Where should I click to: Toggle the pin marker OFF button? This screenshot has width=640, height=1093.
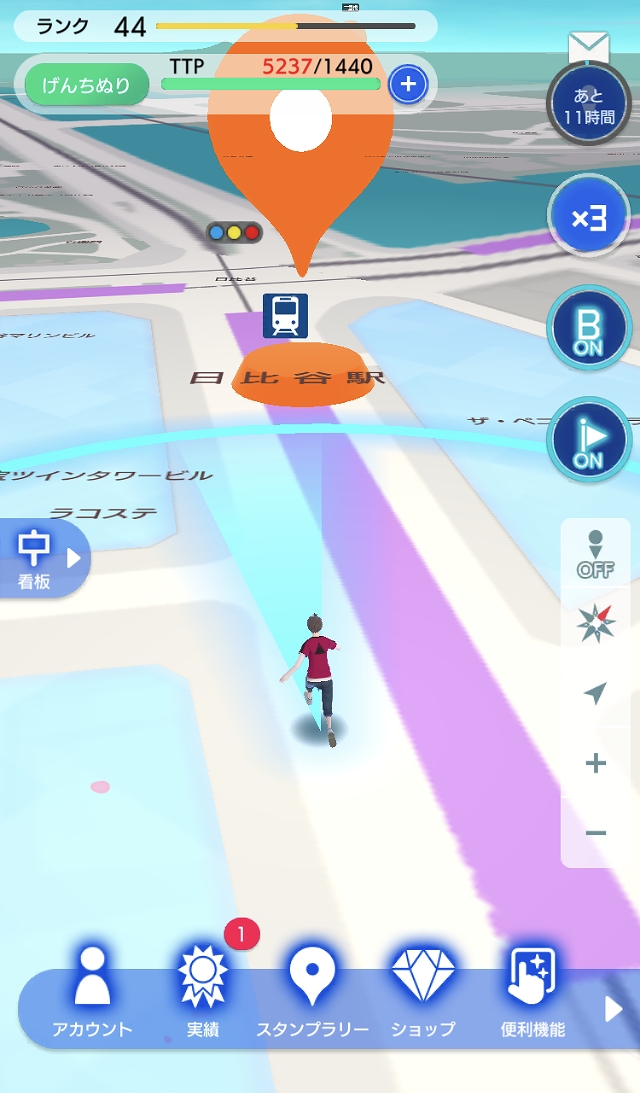pyautogui.click(x=596, y=556)
